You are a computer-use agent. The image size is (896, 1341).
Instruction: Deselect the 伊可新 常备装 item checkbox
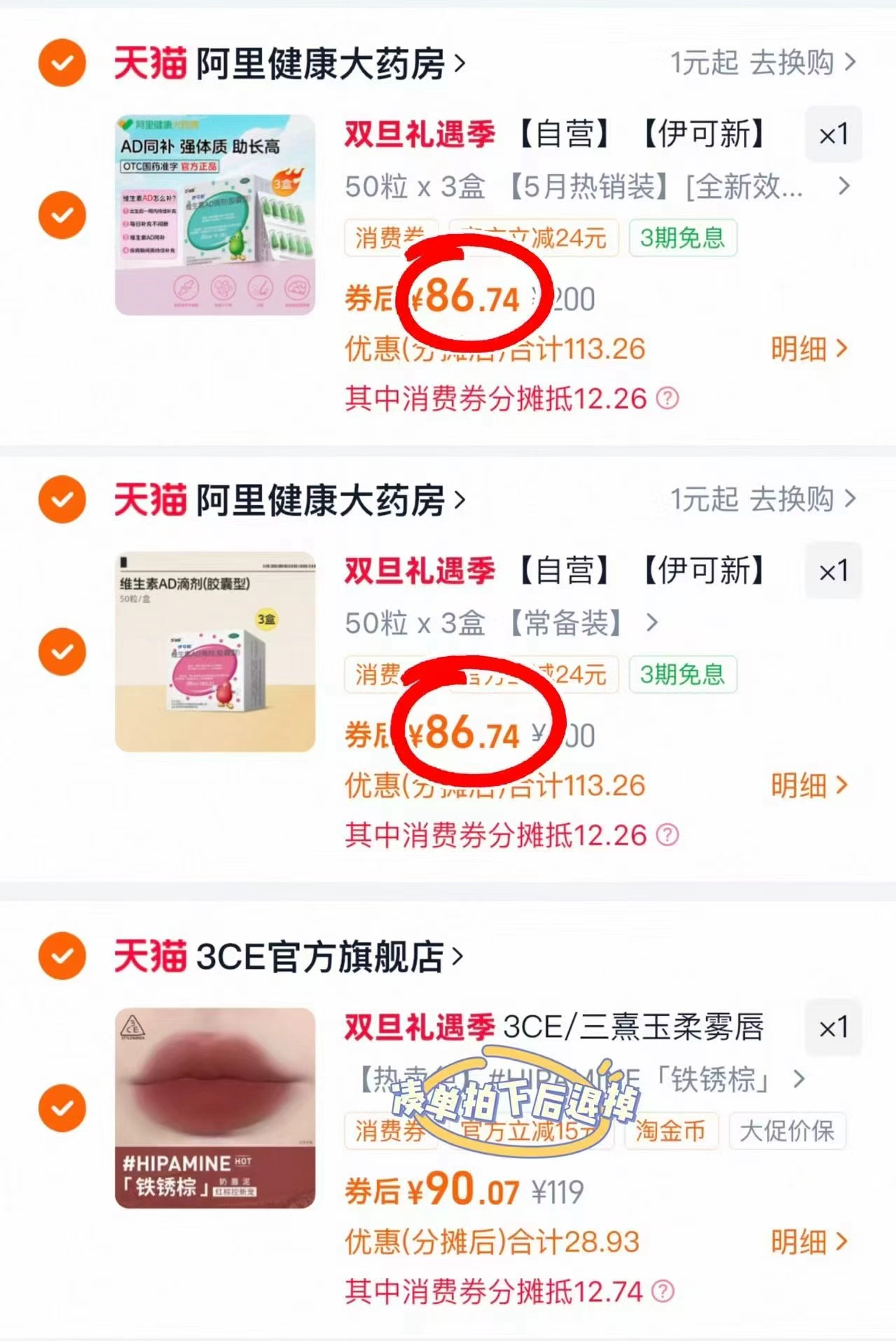click(63, 653)
